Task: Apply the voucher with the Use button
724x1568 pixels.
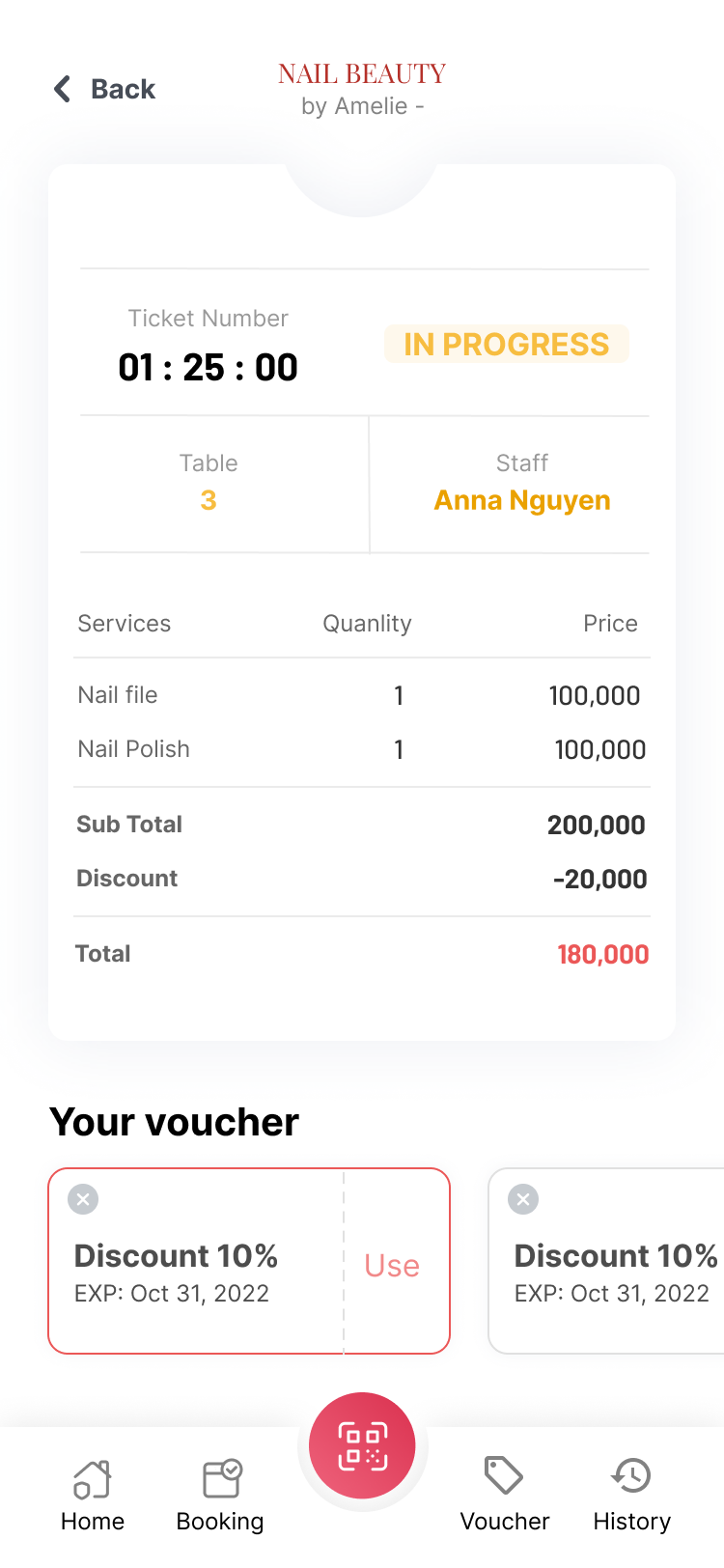Action: pyautogui.click(x=392, y=1265)
